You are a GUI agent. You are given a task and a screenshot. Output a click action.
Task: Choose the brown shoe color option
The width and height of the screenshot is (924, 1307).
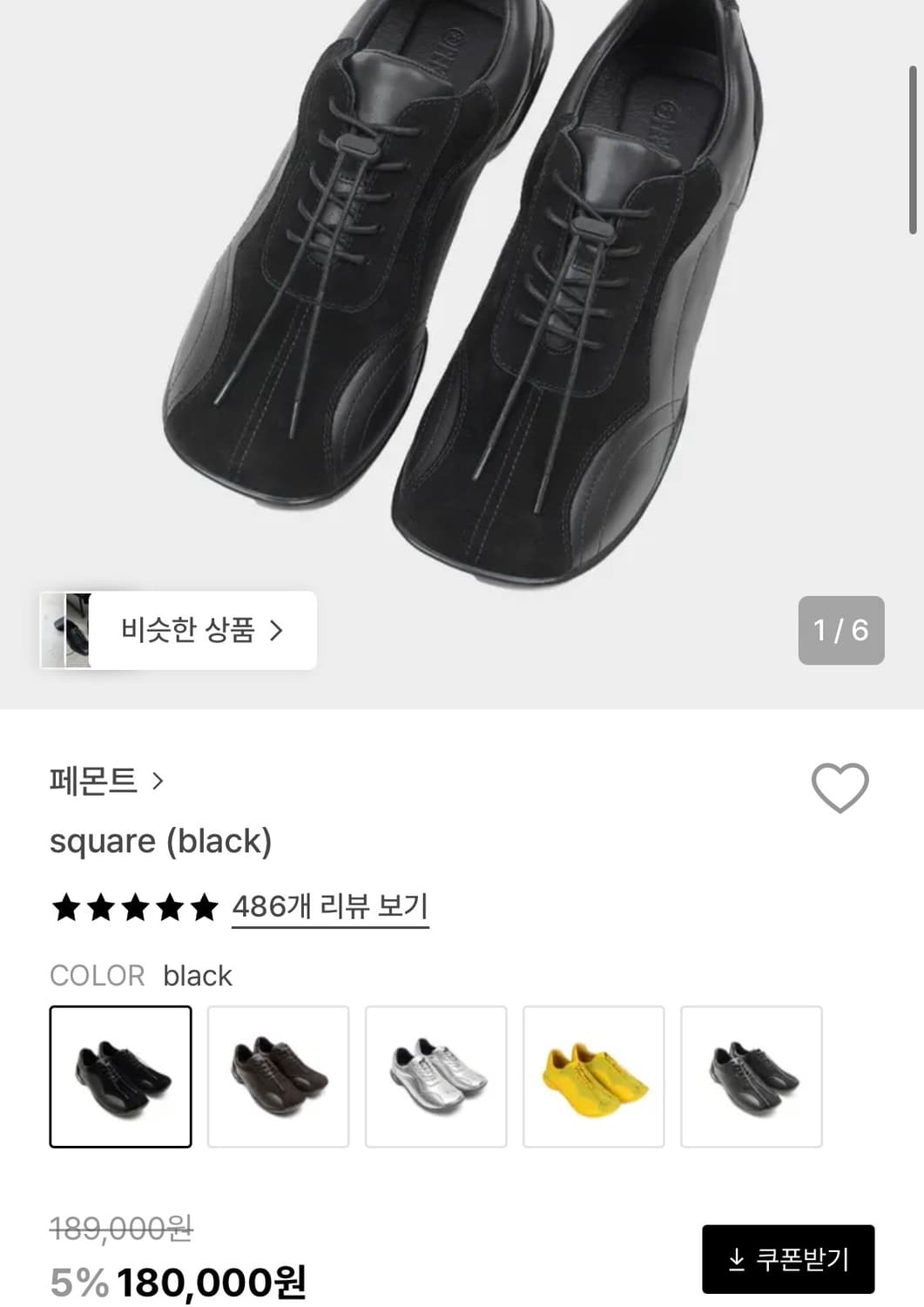click(278, 1077)
